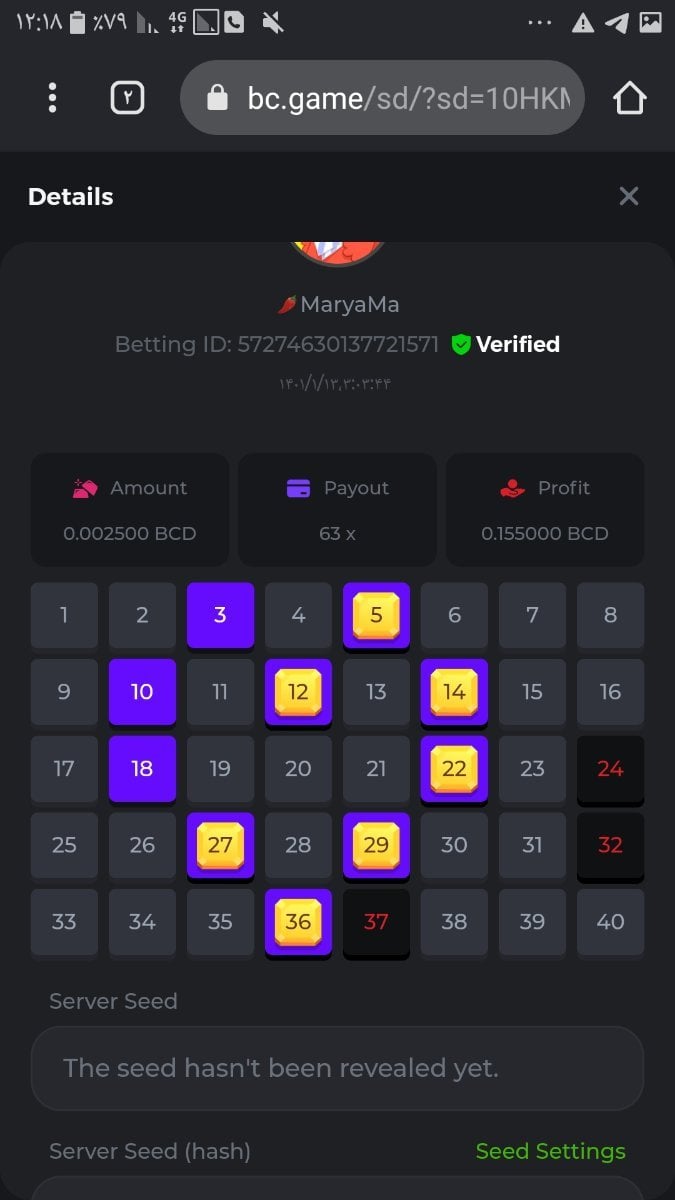The image size is (675, 1200).
Task: Go to the browser home page
Action: click(629, 97)
